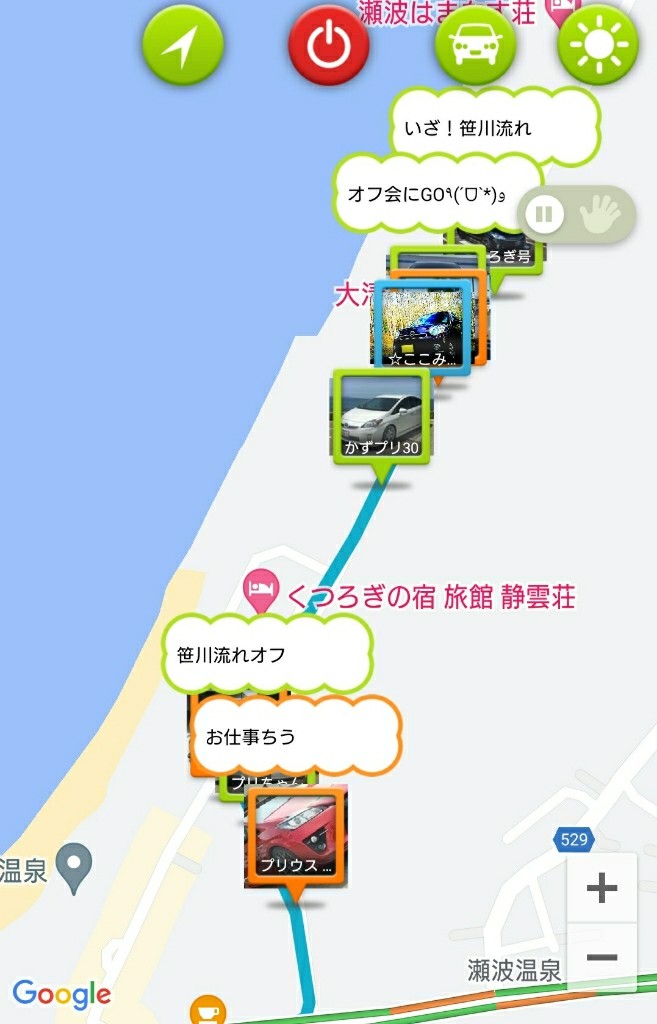
Task: Tap the green navigation arrow button
Action: (x=182, y=45)
